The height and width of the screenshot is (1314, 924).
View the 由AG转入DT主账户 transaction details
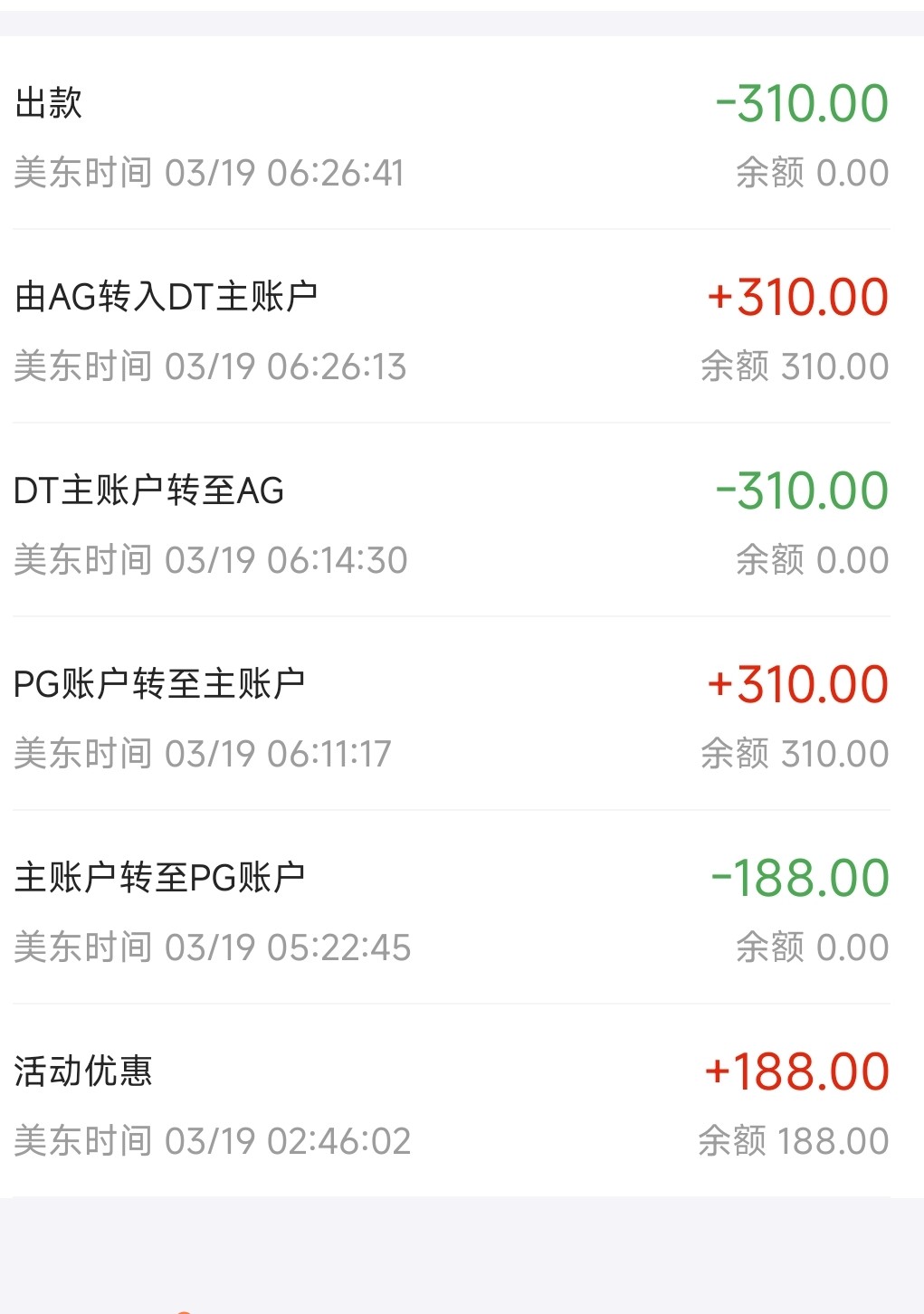click(x=451, y=329)
